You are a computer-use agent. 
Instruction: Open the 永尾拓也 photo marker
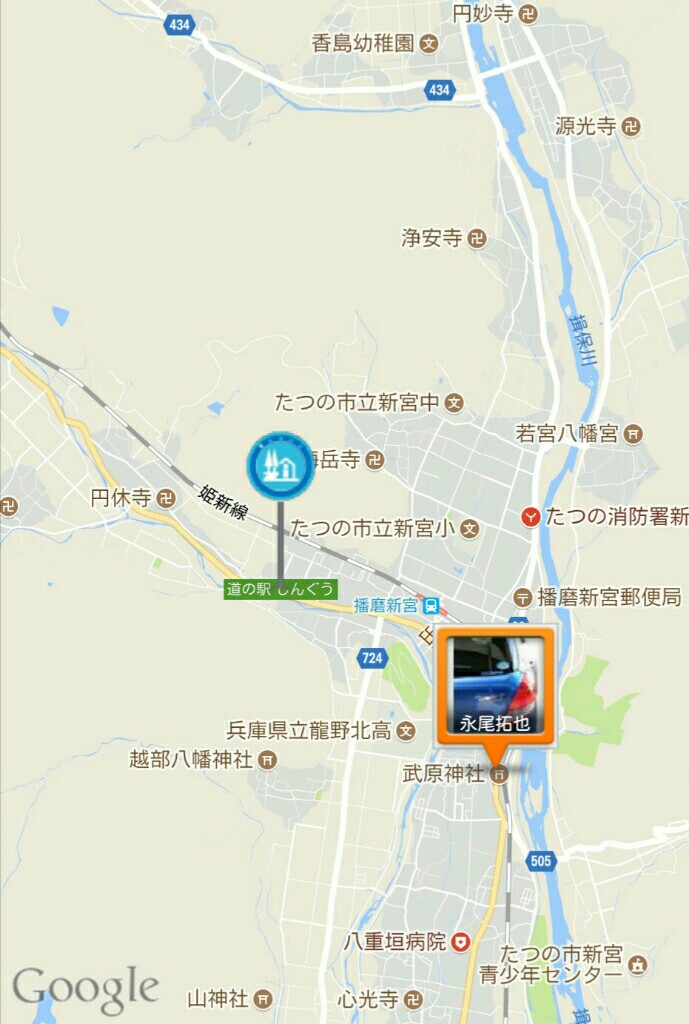[x=495, y=686]
